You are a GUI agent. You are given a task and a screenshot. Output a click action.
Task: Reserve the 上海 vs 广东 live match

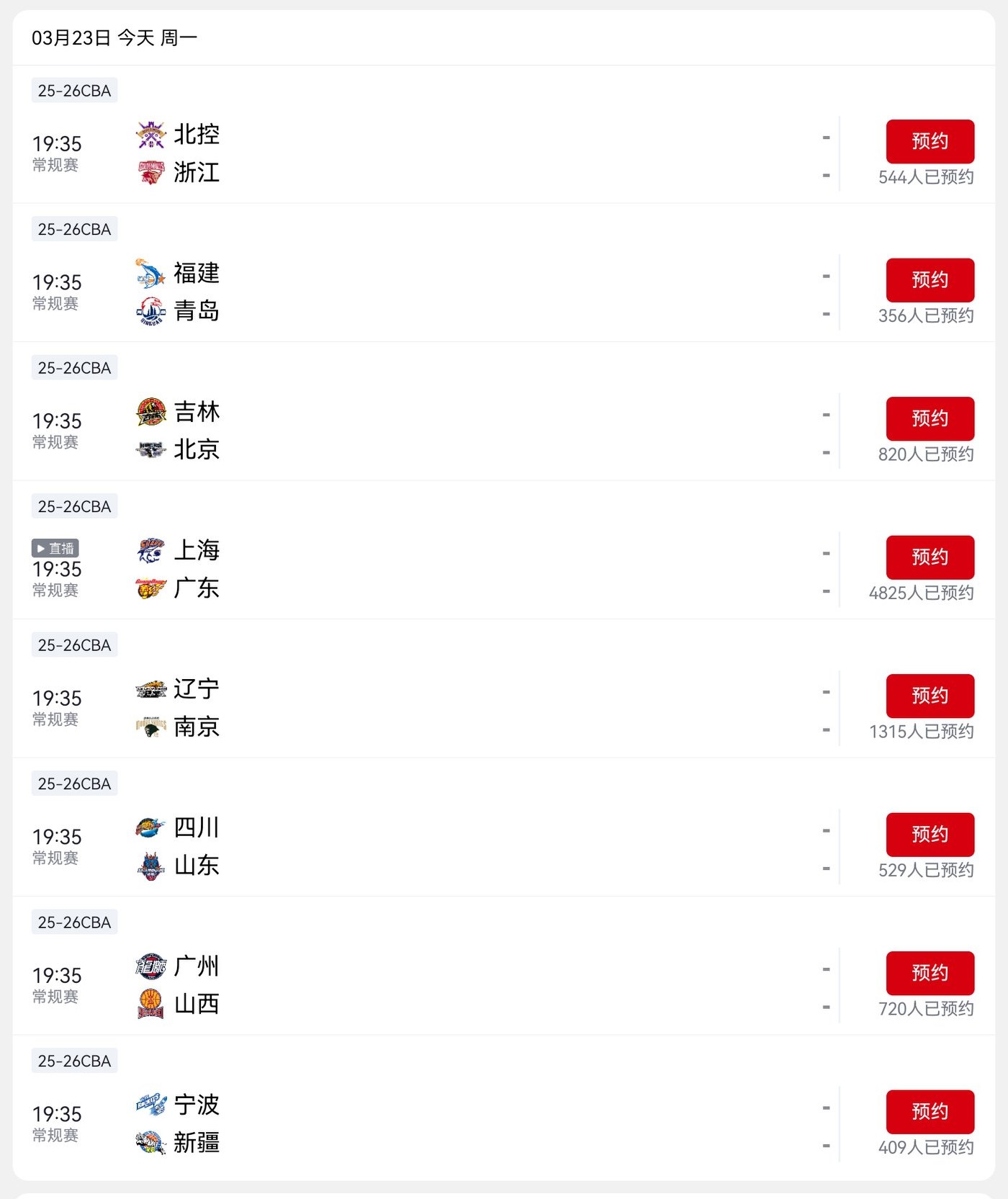[x=930, y=557]
